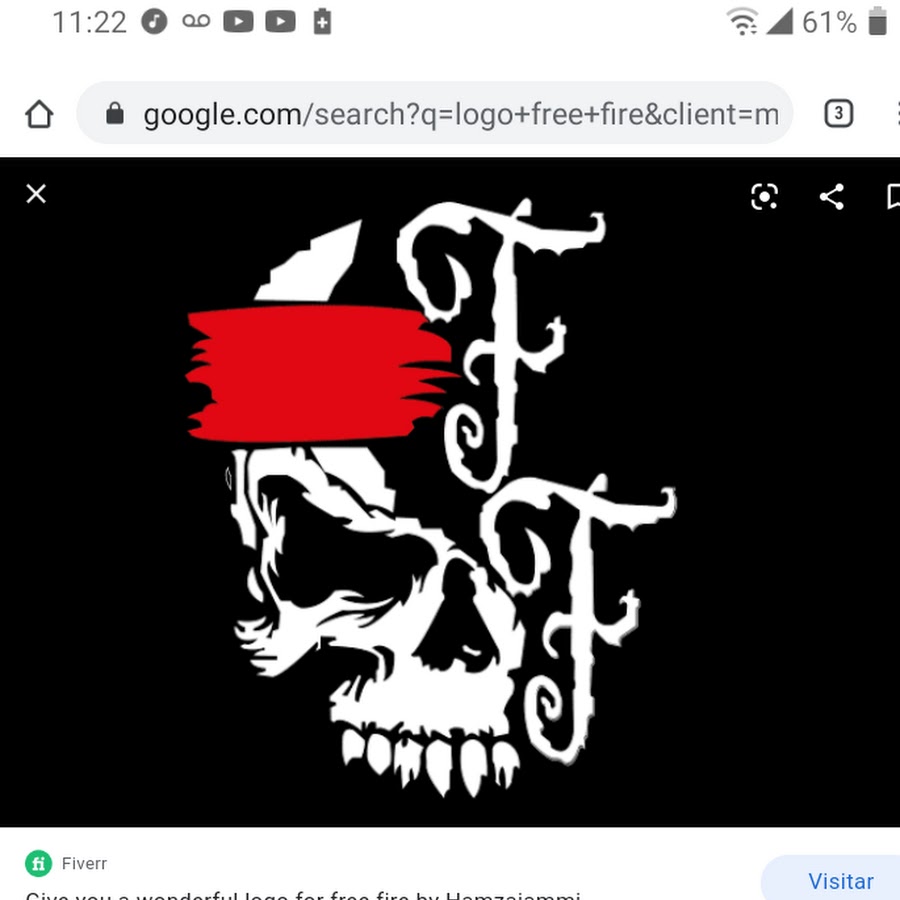The height and width of the screenshot is (900, 900).
Task: Tap the address bar URL
Action: 460,114
